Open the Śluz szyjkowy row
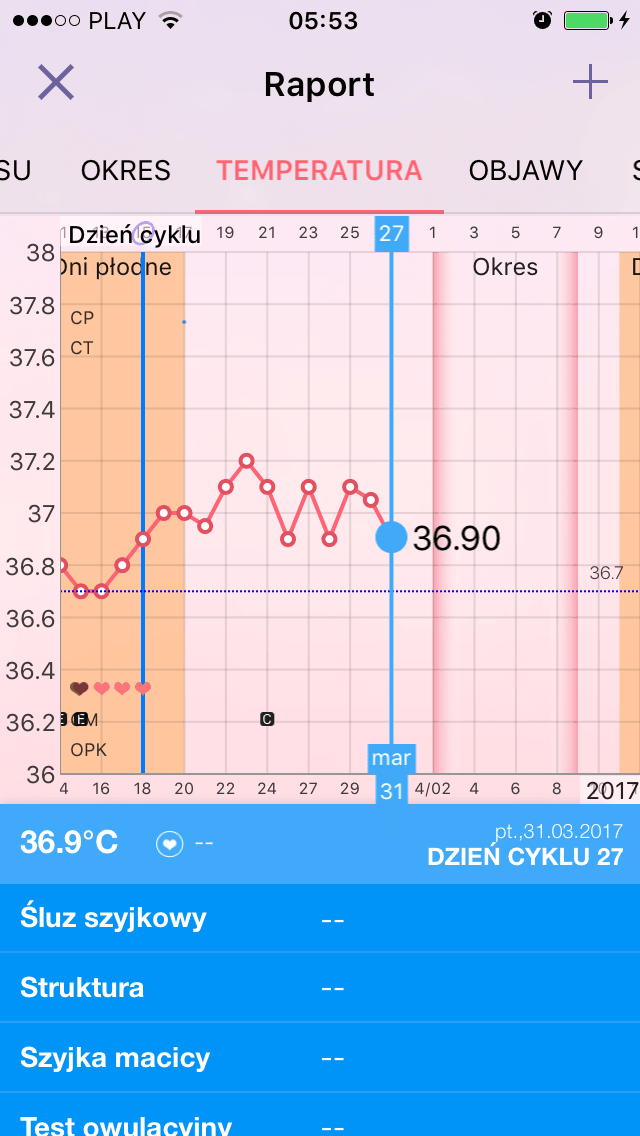640x1136 pixels. (x=320, y=918)
